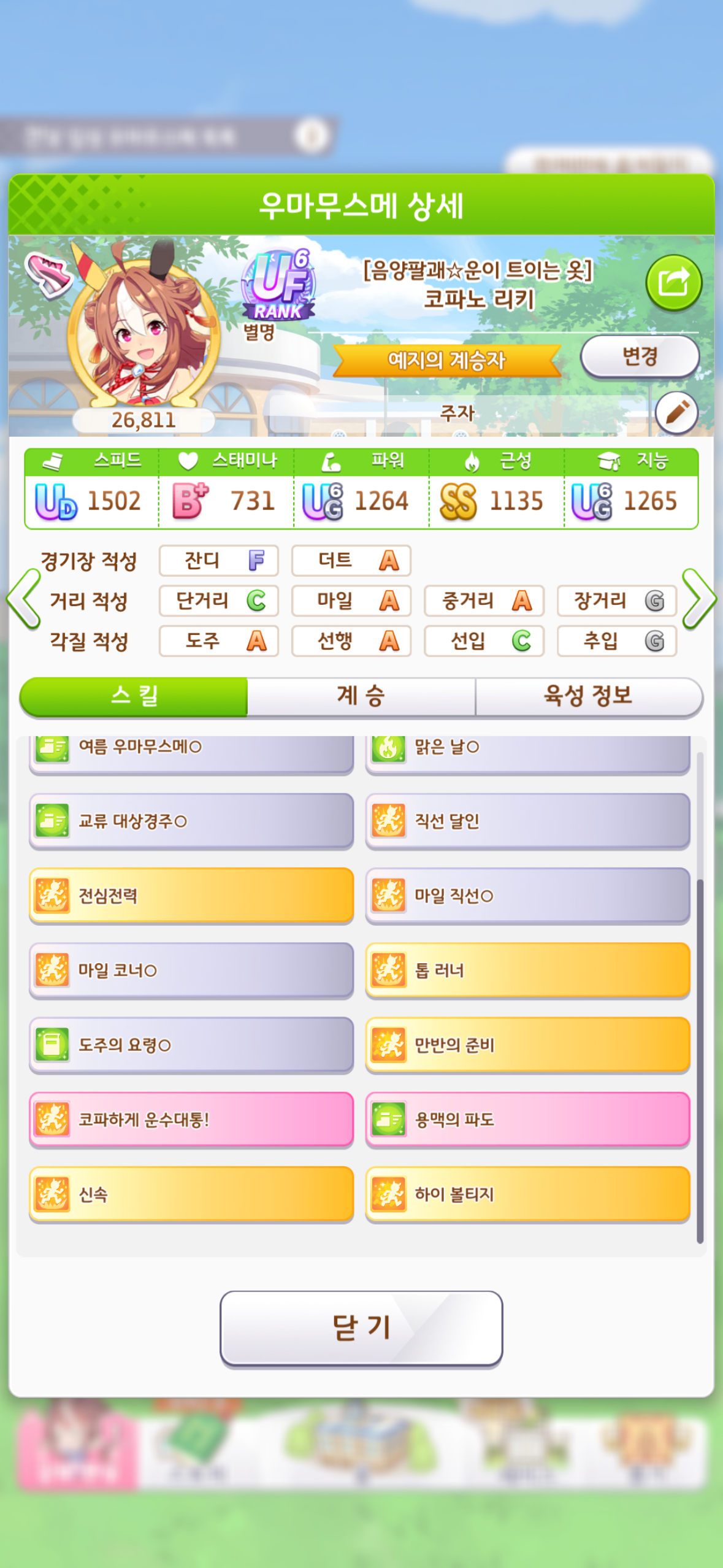
Task: View the 코파하게 운수대통! skill
Action: click(191, 1120)
